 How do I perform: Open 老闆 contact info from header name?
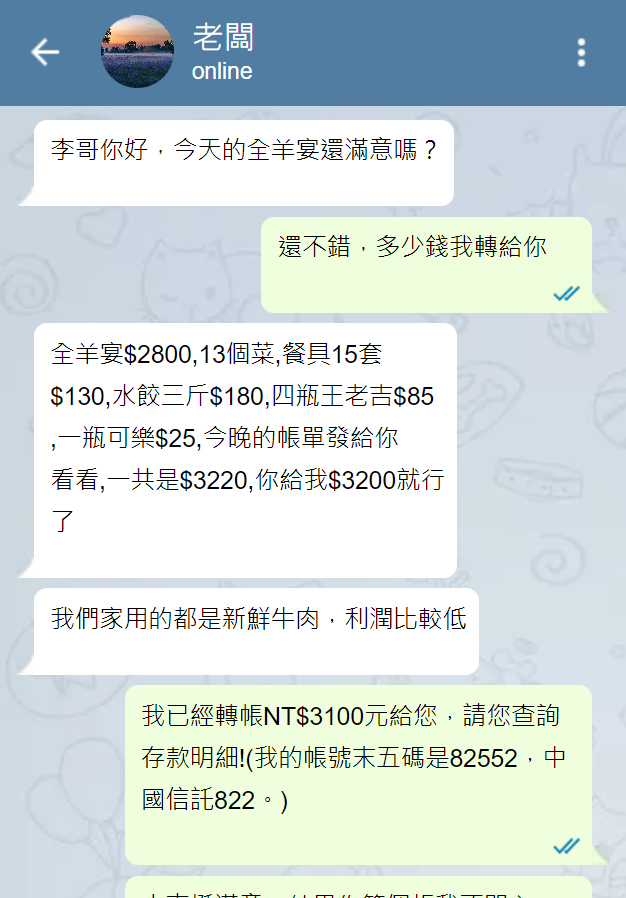[x=223, y=39]
